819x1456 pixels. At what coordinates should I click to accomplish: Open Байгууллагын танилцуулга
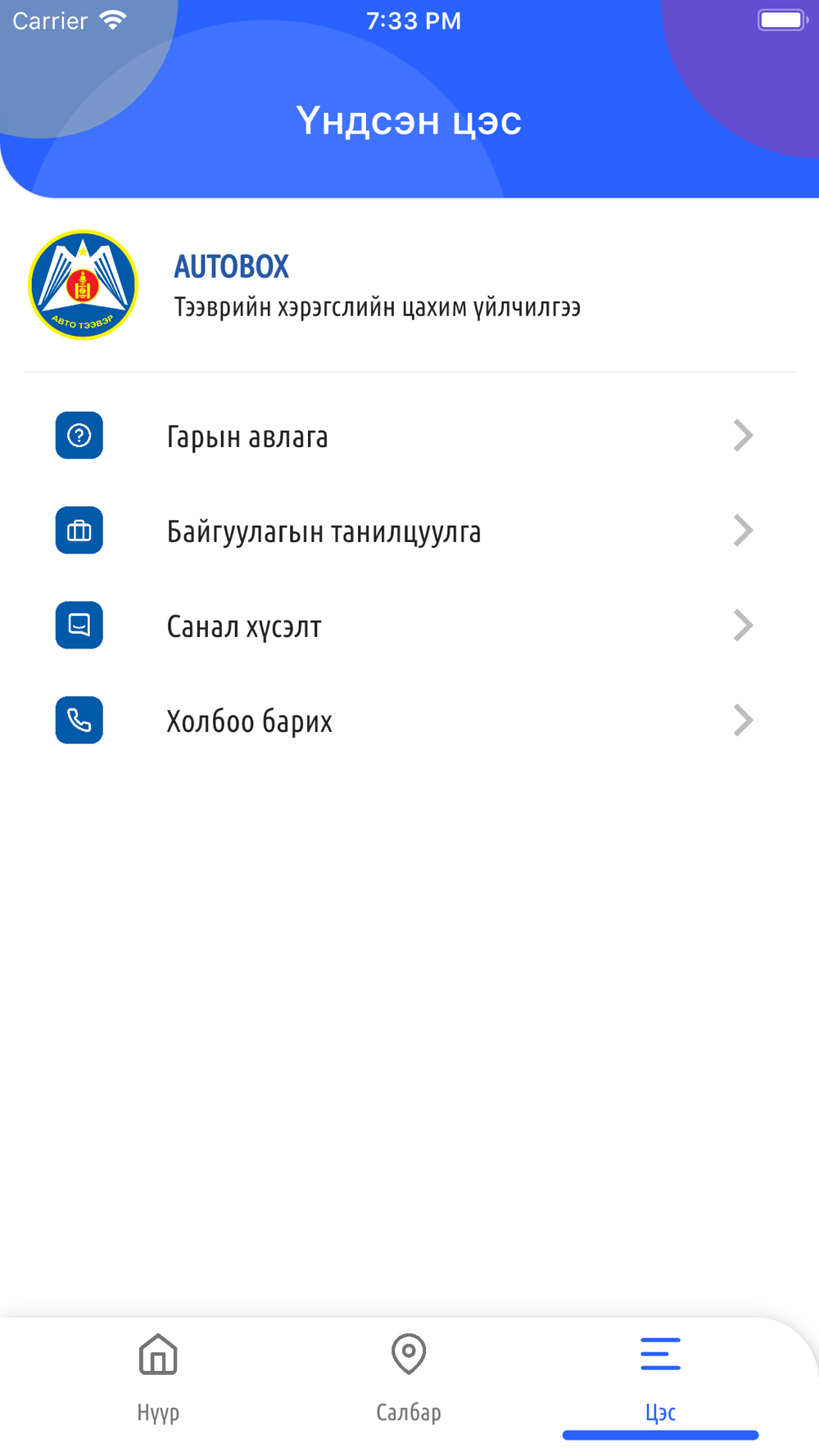409,531
